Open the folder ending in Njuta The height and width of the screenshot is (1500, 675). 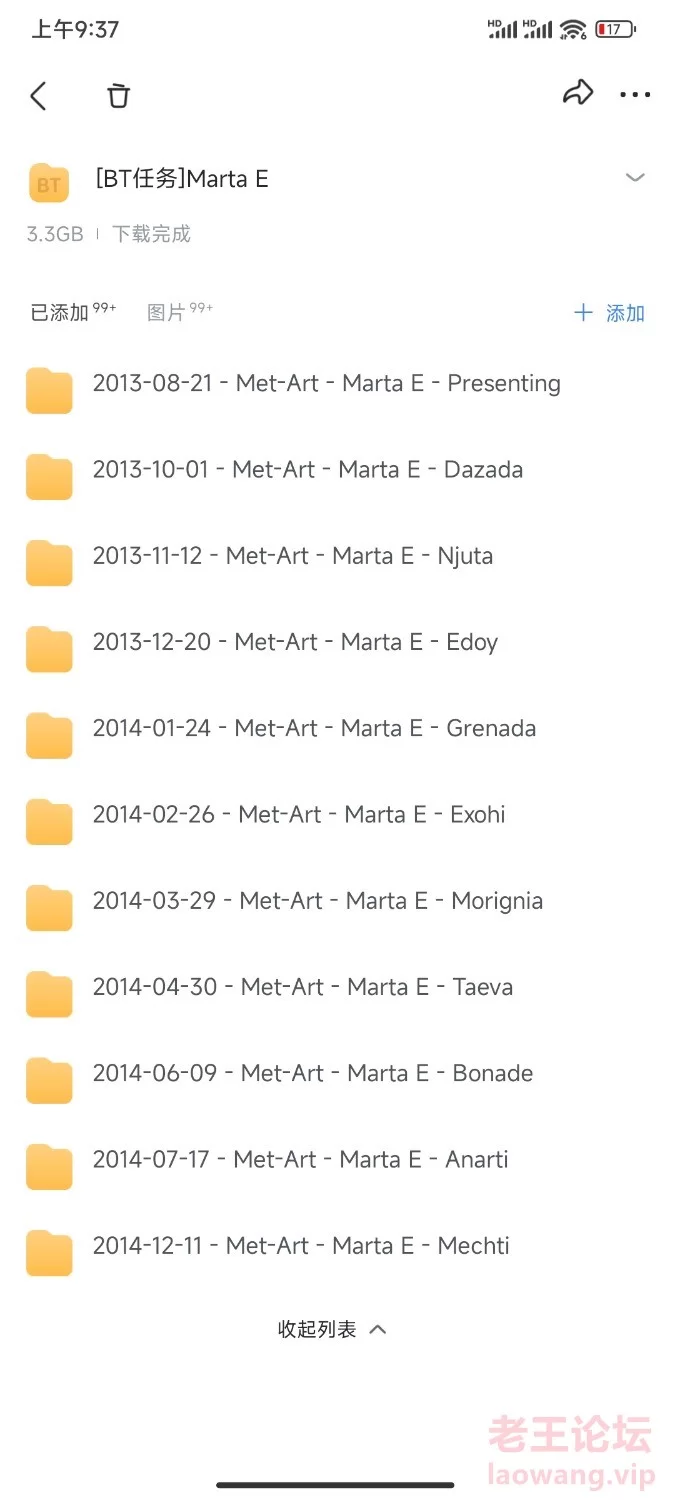pyautogui.click(x=337, y=556)
